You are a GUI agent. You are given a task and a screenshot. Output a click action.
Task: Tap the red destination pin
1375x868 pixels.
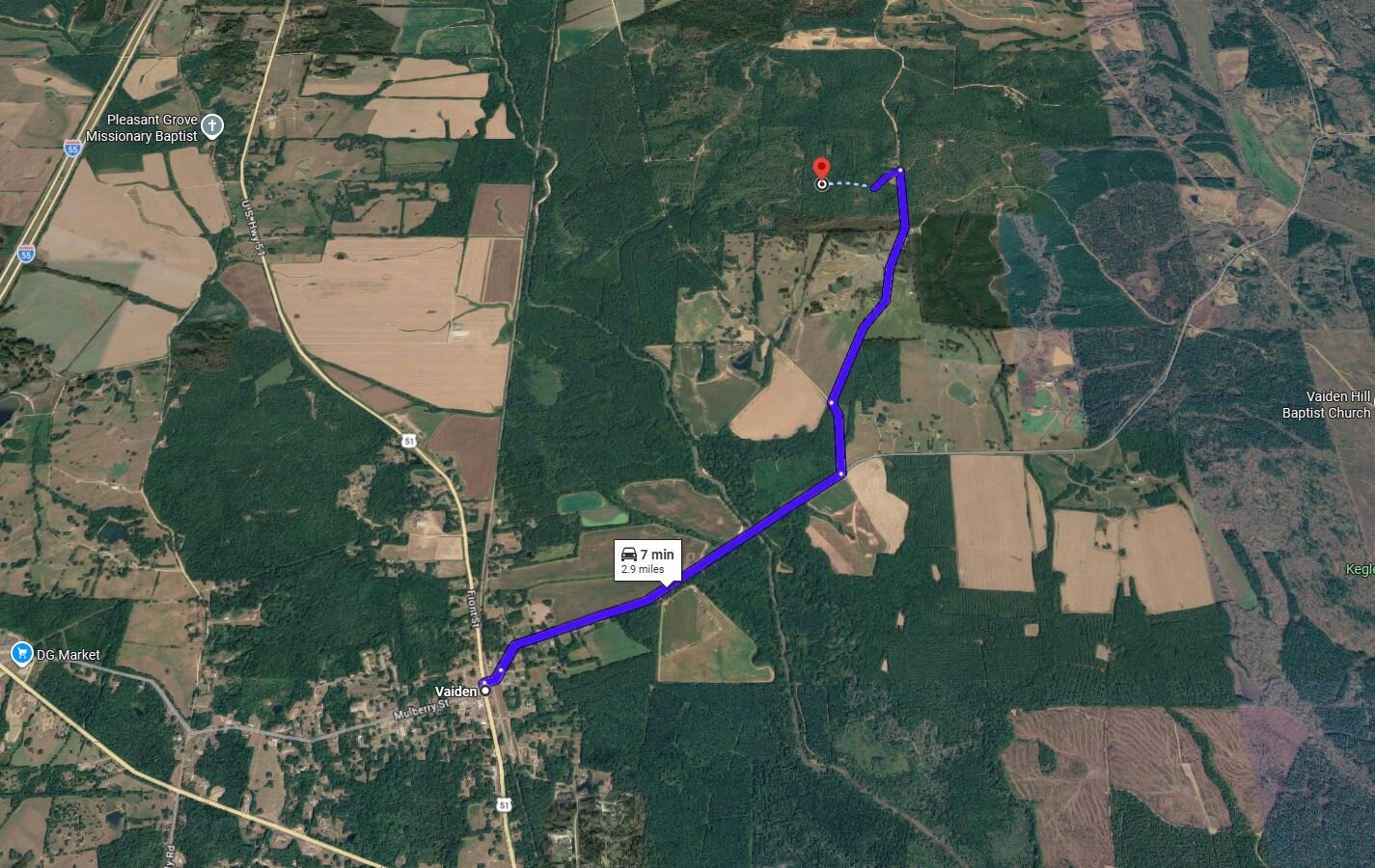pyautogui.click(x=821, y=168)
